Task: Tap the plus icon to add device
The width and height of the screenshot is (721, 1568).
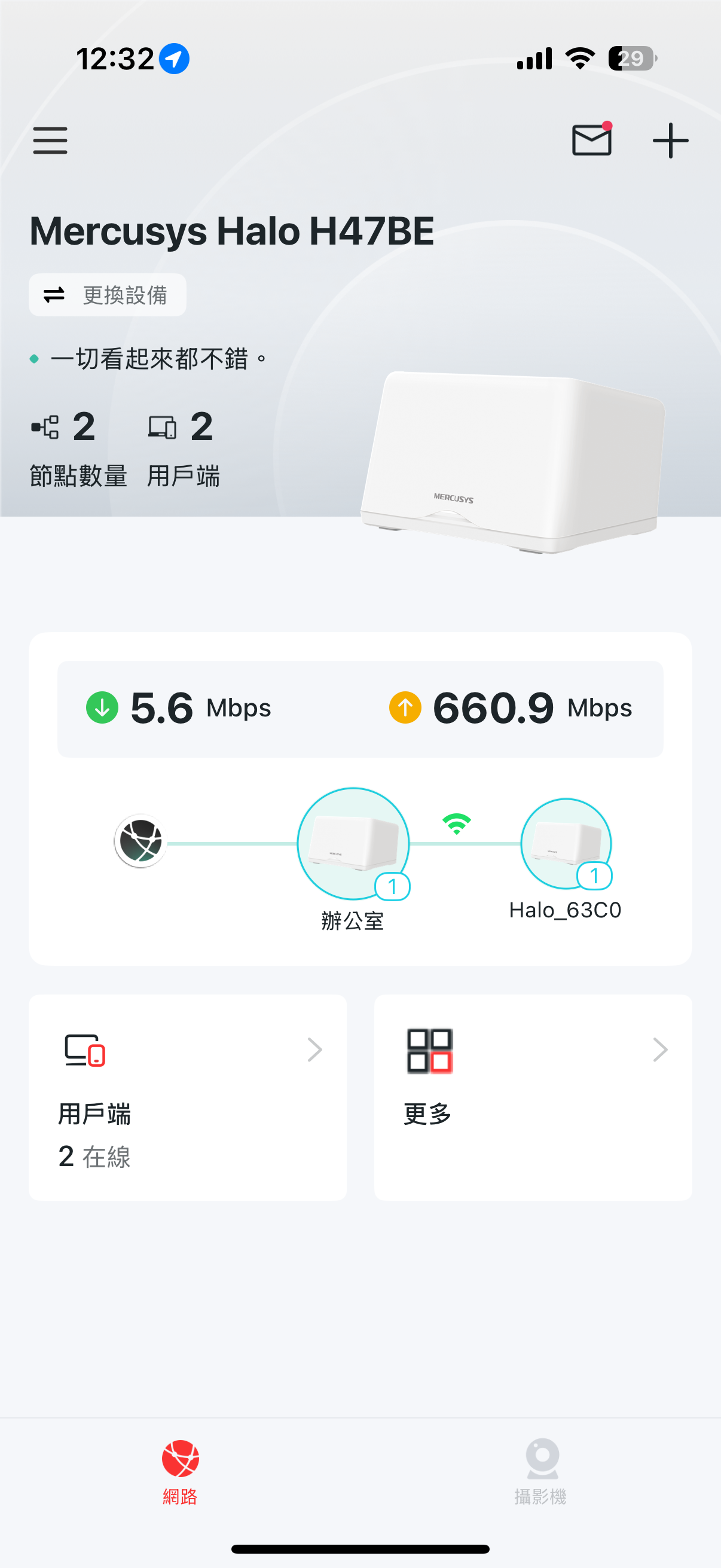Action: point(670,141)
